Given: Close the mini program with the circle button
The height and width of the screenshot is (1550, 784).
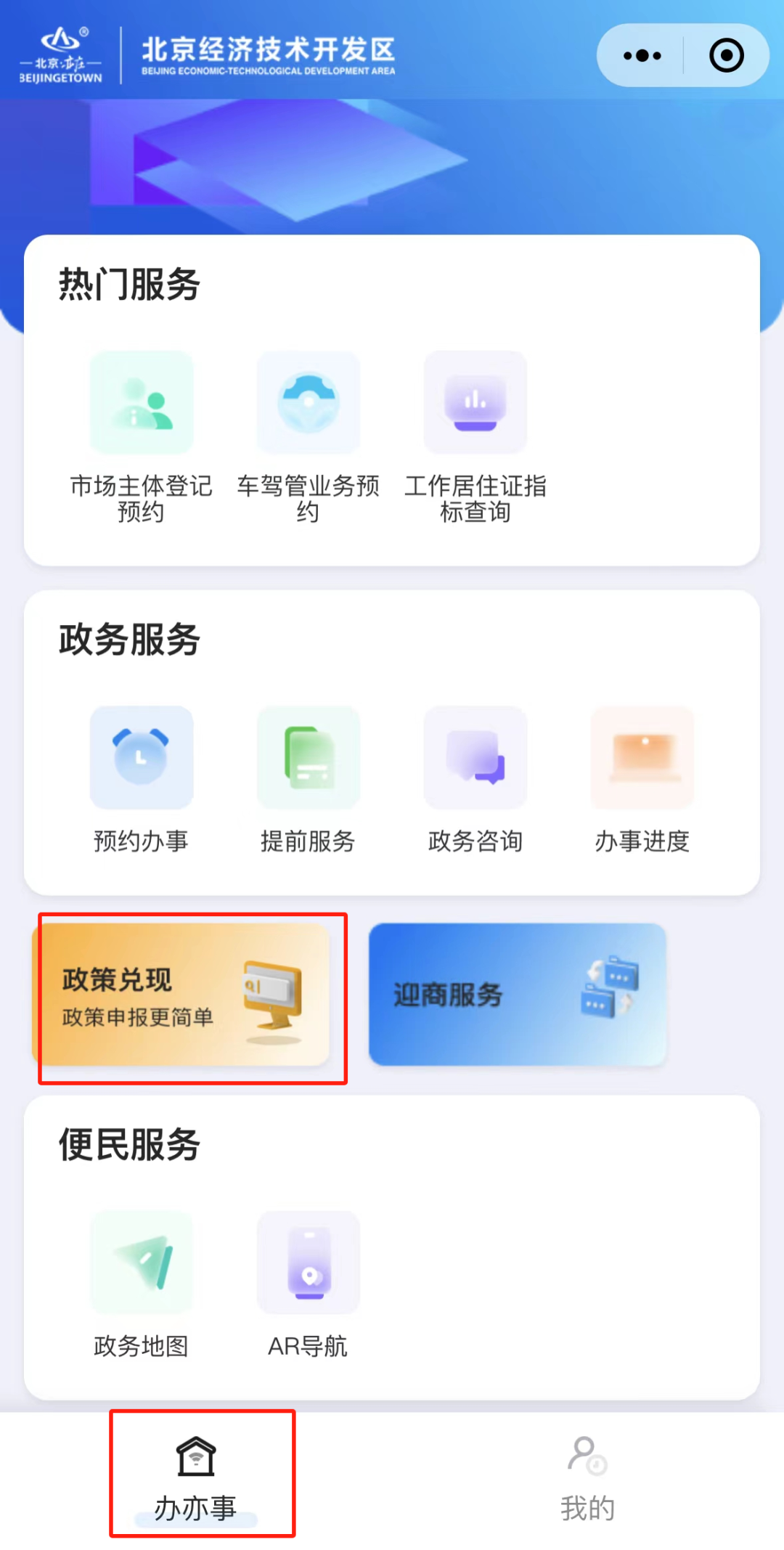Looking at the screenshot, I should [726, 56].
